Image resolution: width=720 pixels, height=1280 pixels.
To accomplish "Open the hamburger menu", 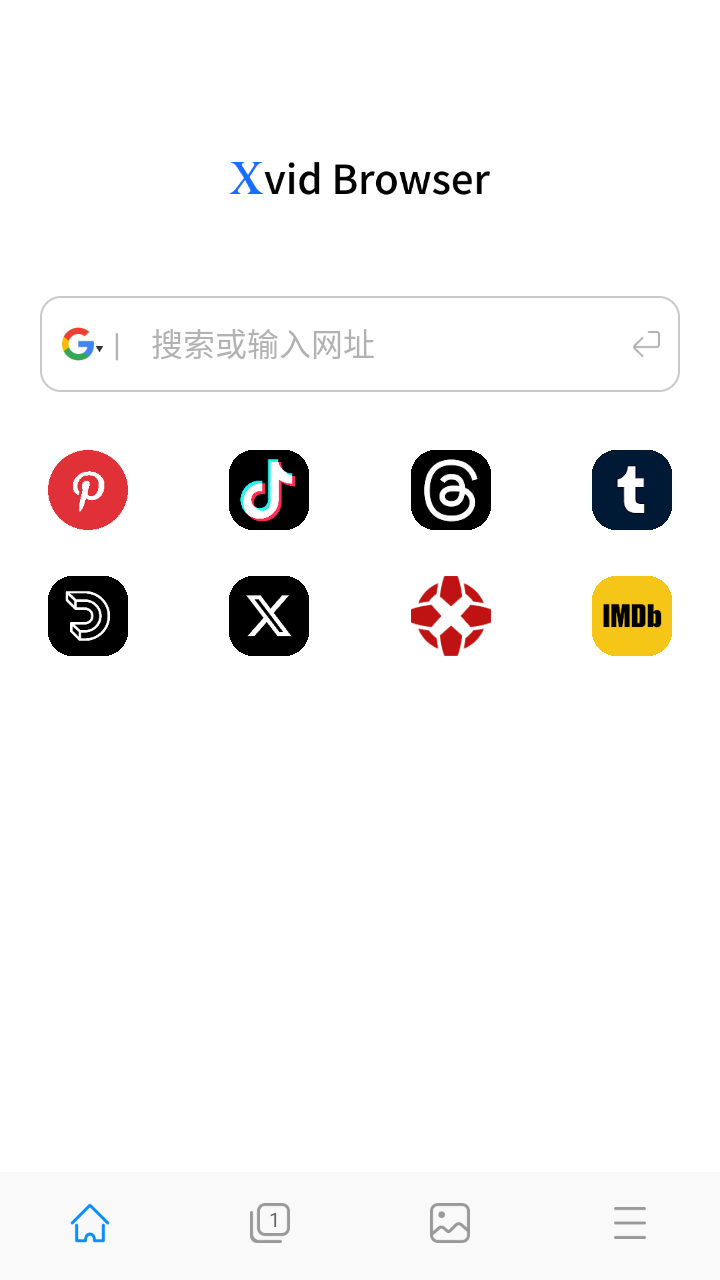I will [x=630, y=1222].
